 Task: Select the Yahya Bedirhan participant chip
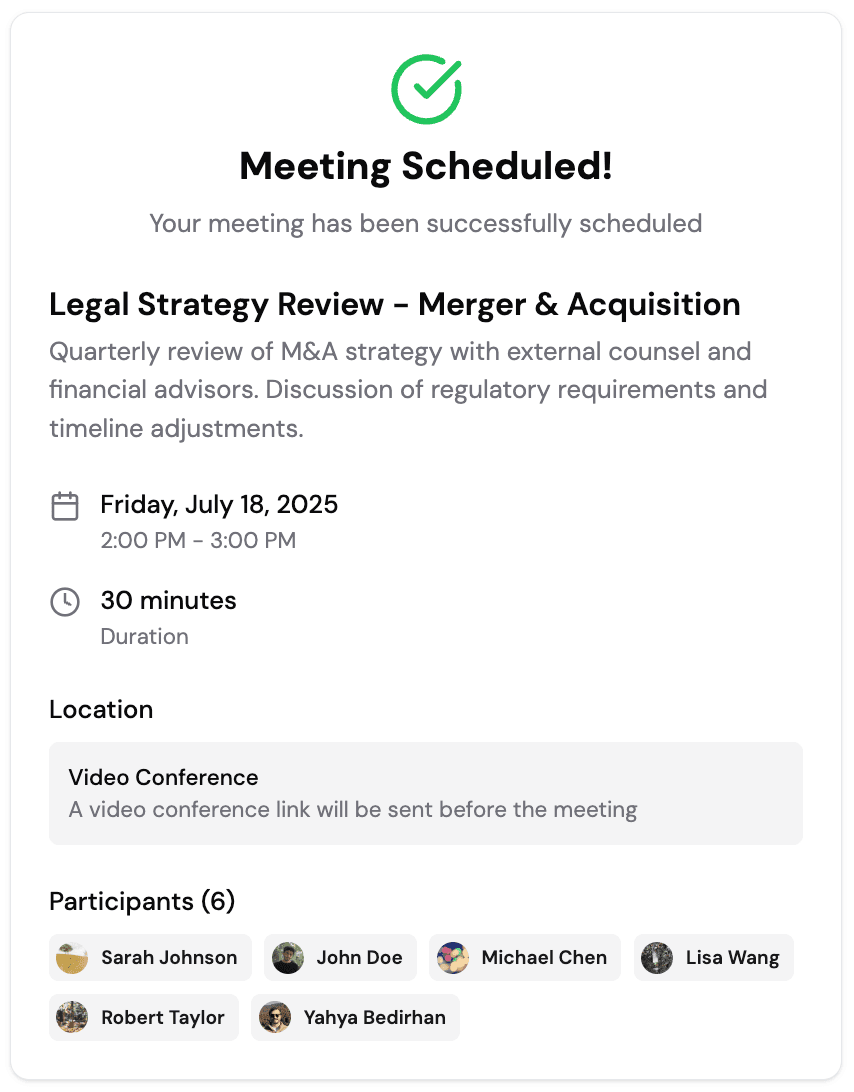tap(355, 1017)
